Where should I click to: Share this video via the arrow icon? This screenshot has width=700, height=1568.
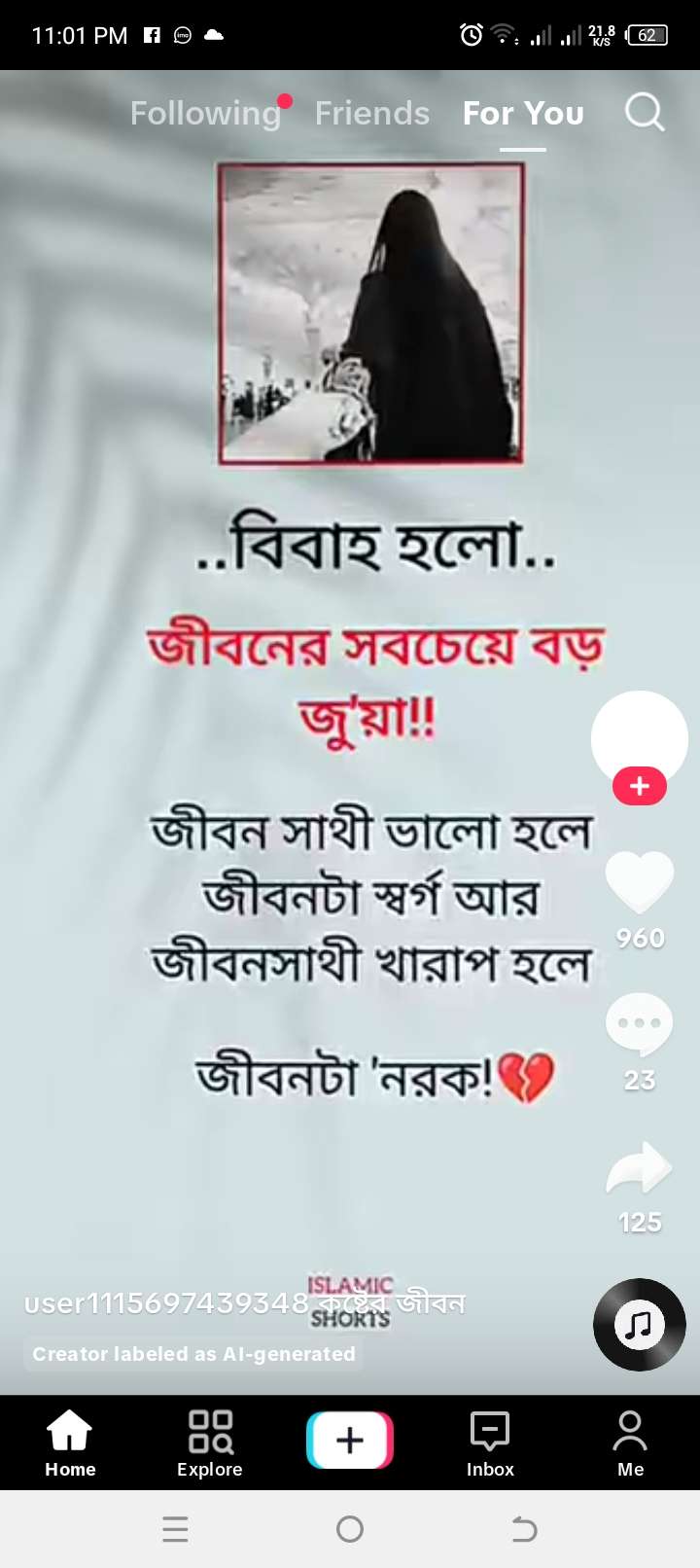point(640,1167)
